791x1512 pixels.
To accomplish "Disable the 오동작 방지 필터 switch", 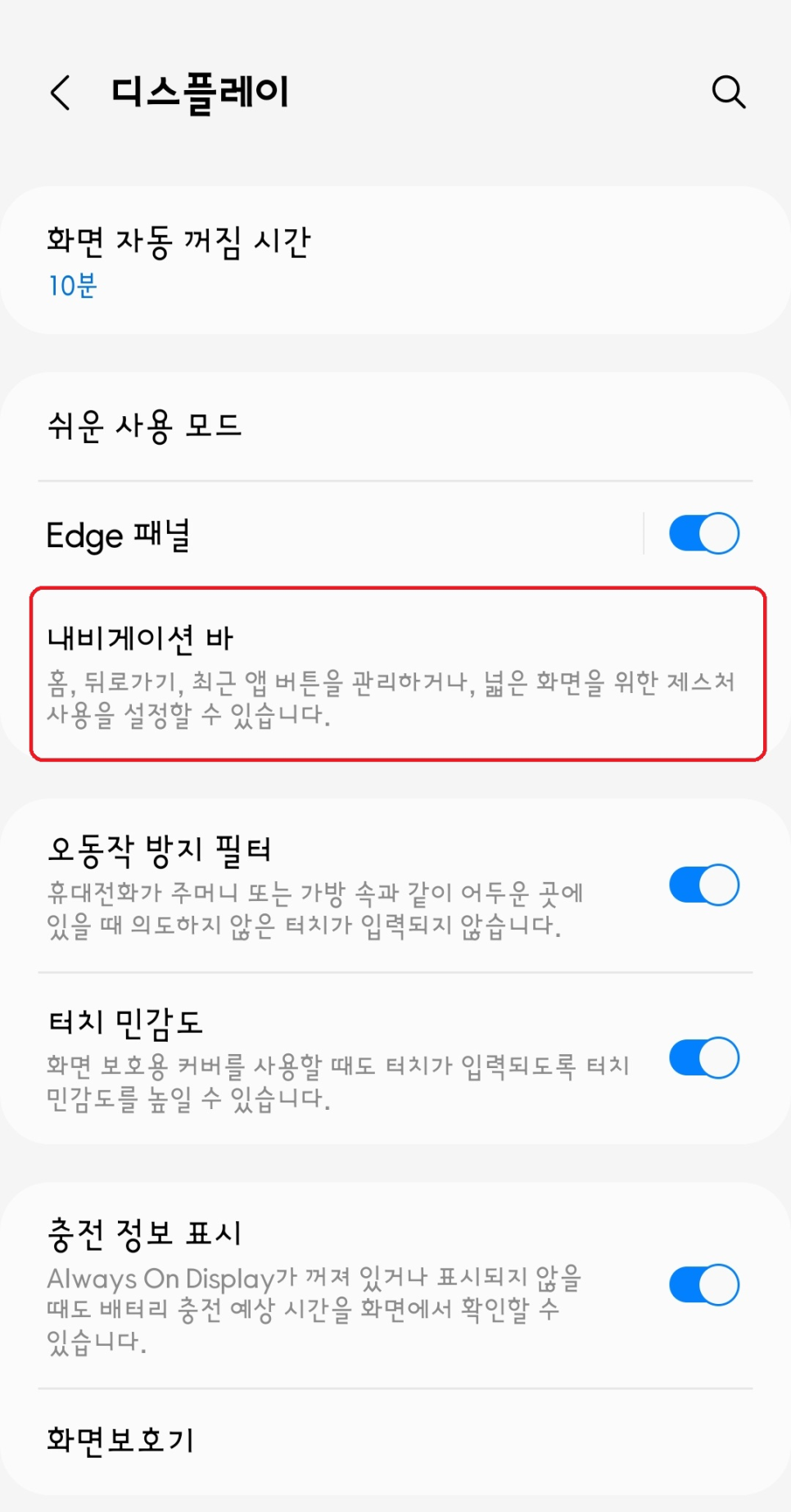I will point(703,885).
